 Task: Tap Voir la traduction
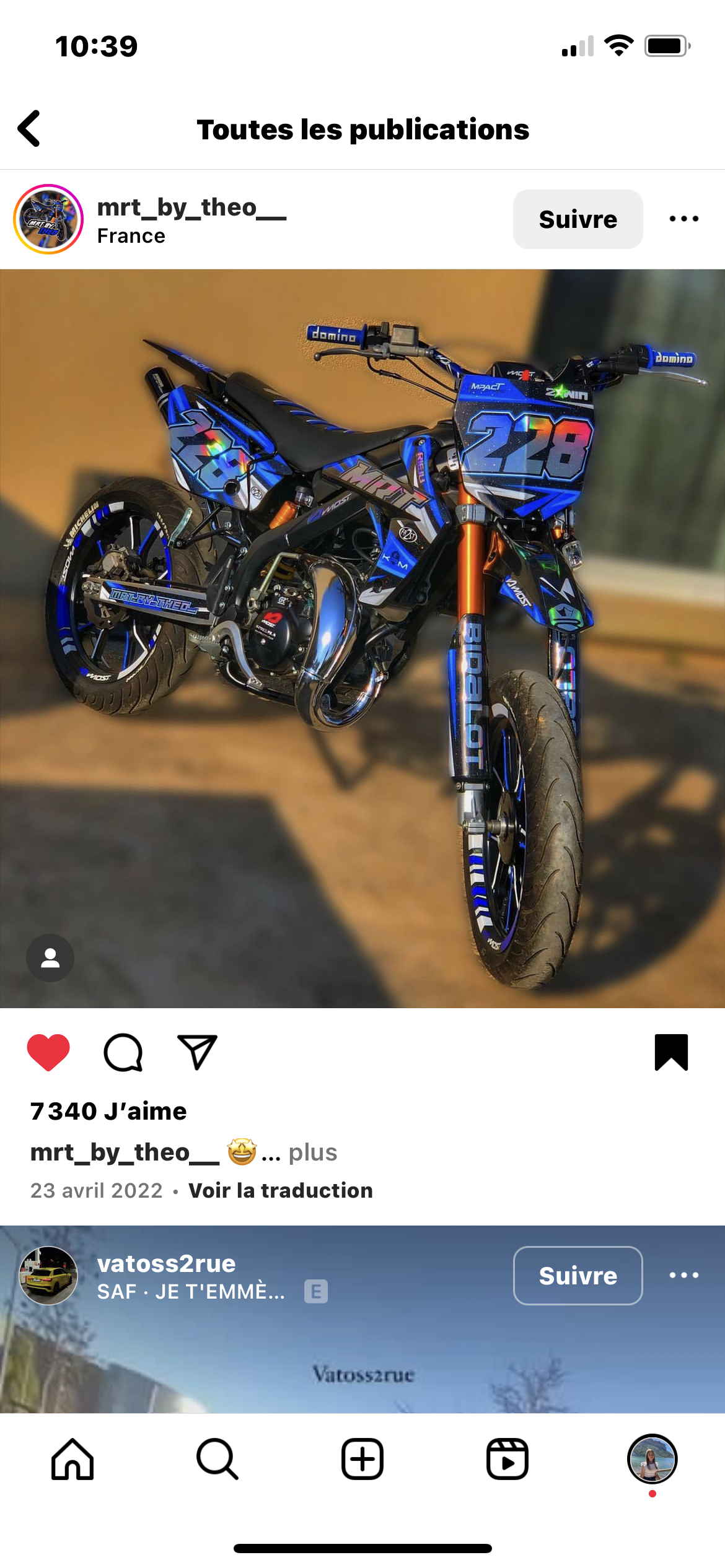pos(280,1190)
